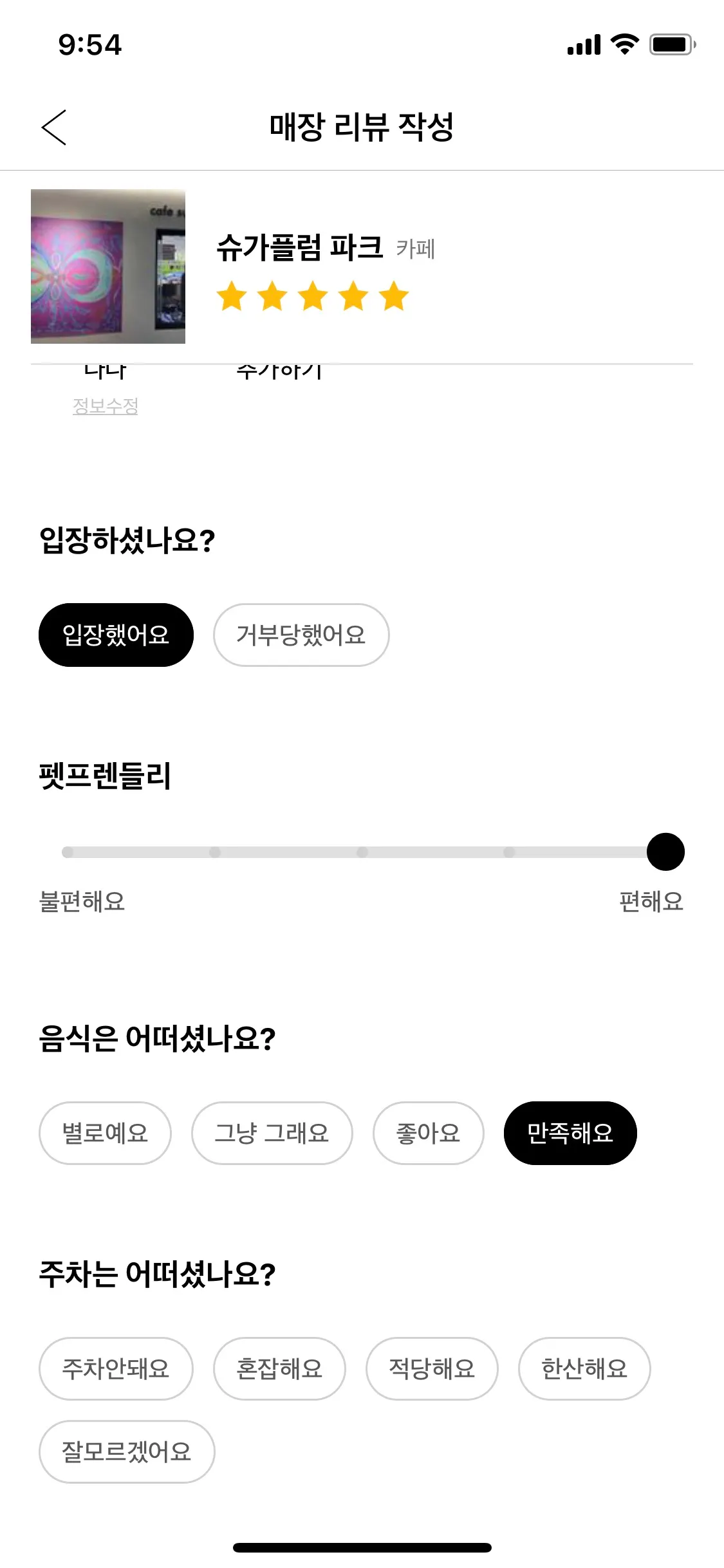
Task: Select 적당해요 for parking
Action: point(432,1368)
